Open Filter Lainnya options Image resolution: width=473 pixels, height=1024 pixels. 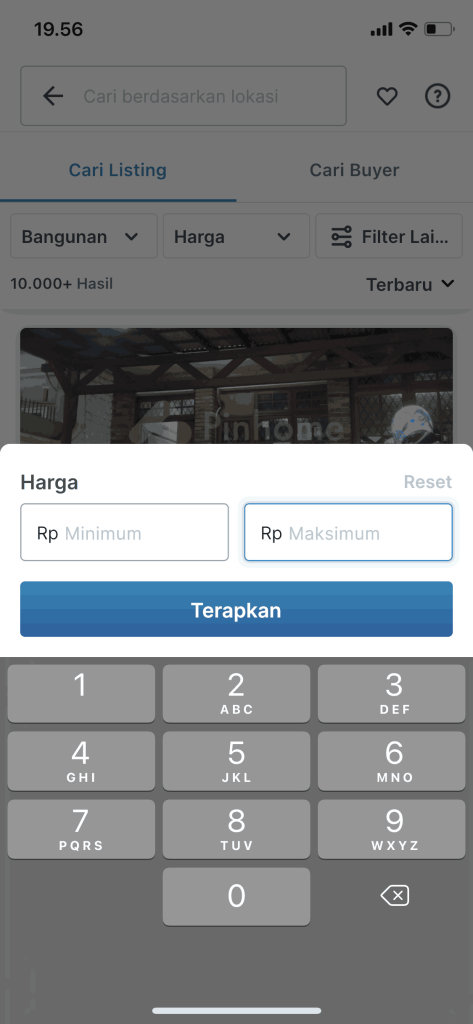[x=389, y=236]
